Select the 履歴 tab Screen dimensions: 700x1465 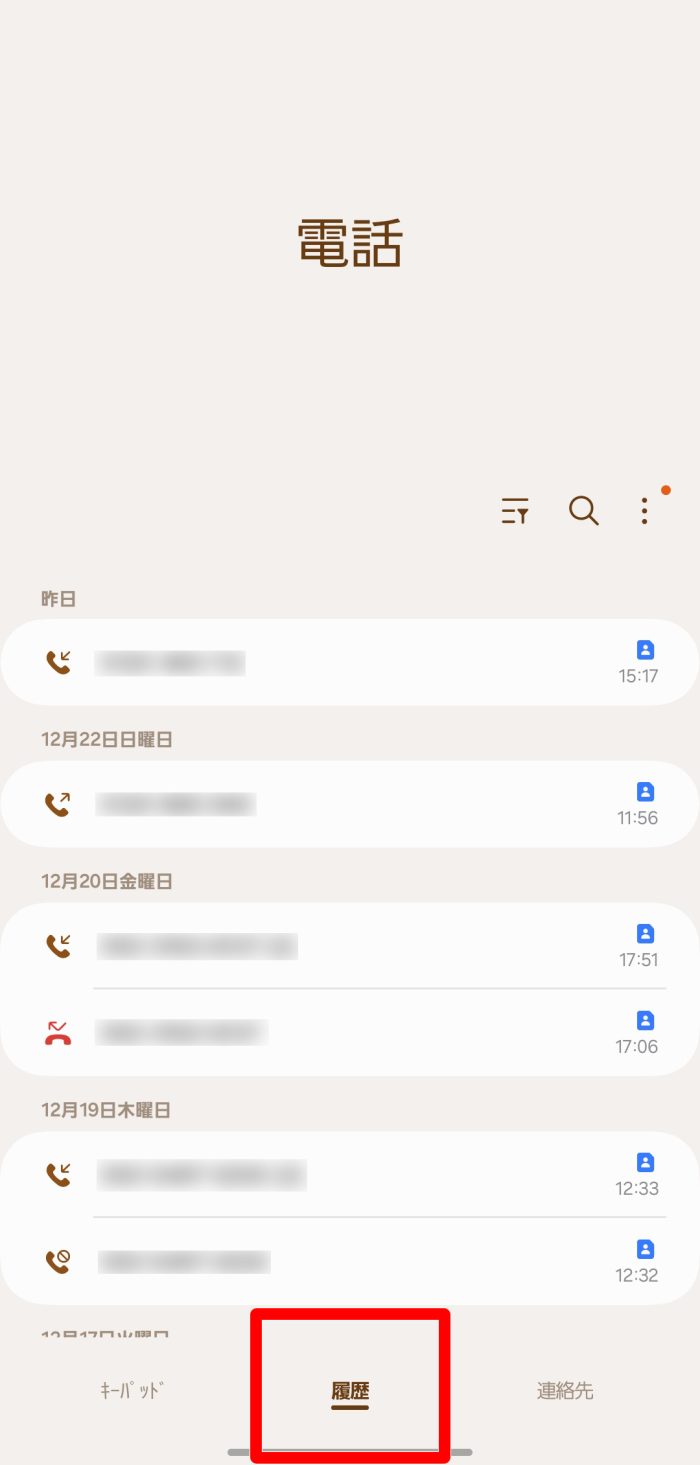pos(350,1390)
